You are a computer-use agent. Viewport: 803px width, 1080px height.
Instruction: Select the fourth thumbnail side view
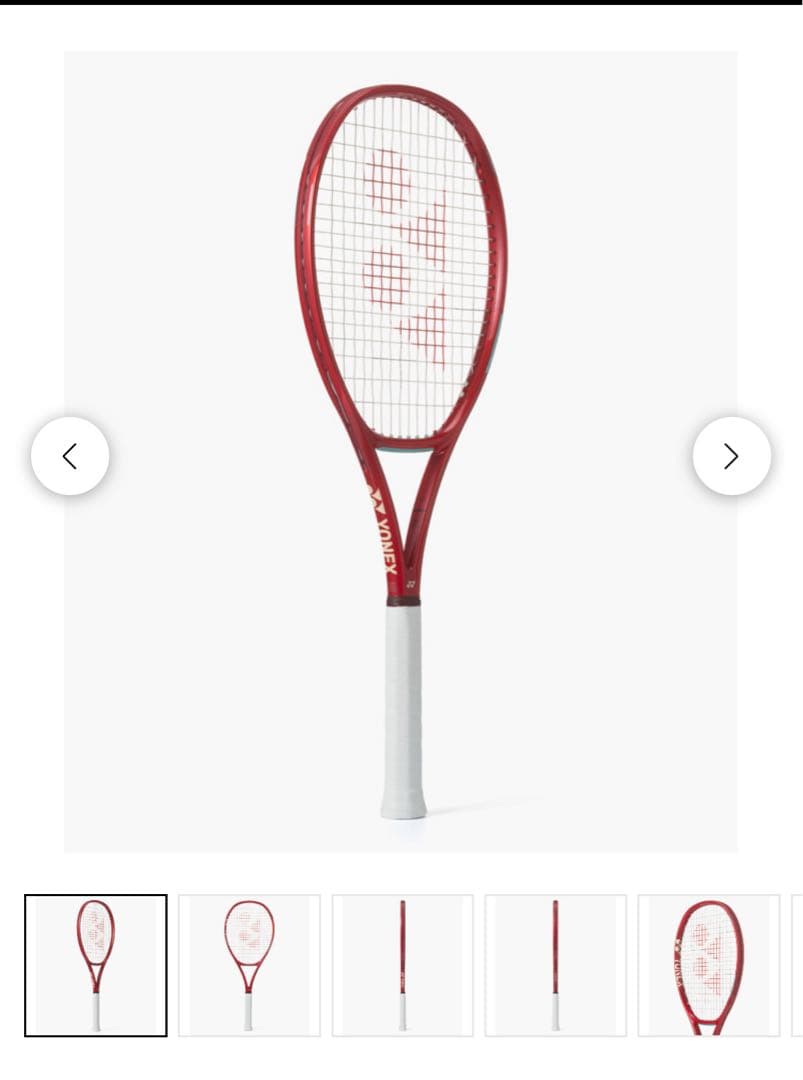(x=555, y=965)
